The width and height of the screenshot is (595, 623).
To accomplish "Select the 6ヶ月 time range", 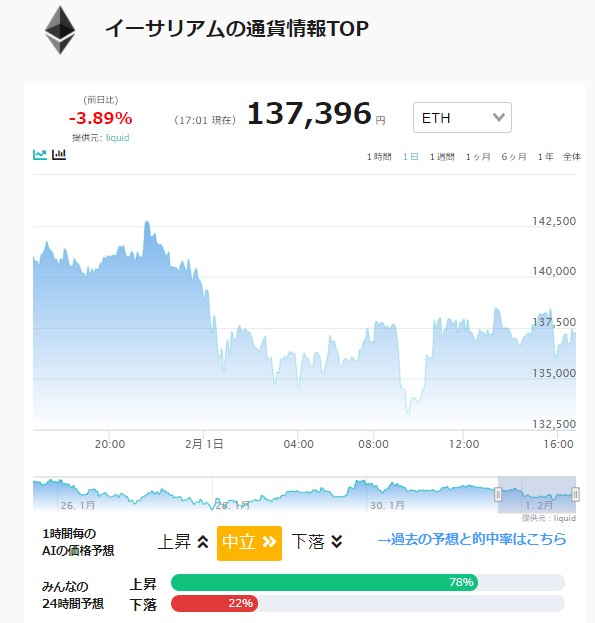I will point(514,157).
